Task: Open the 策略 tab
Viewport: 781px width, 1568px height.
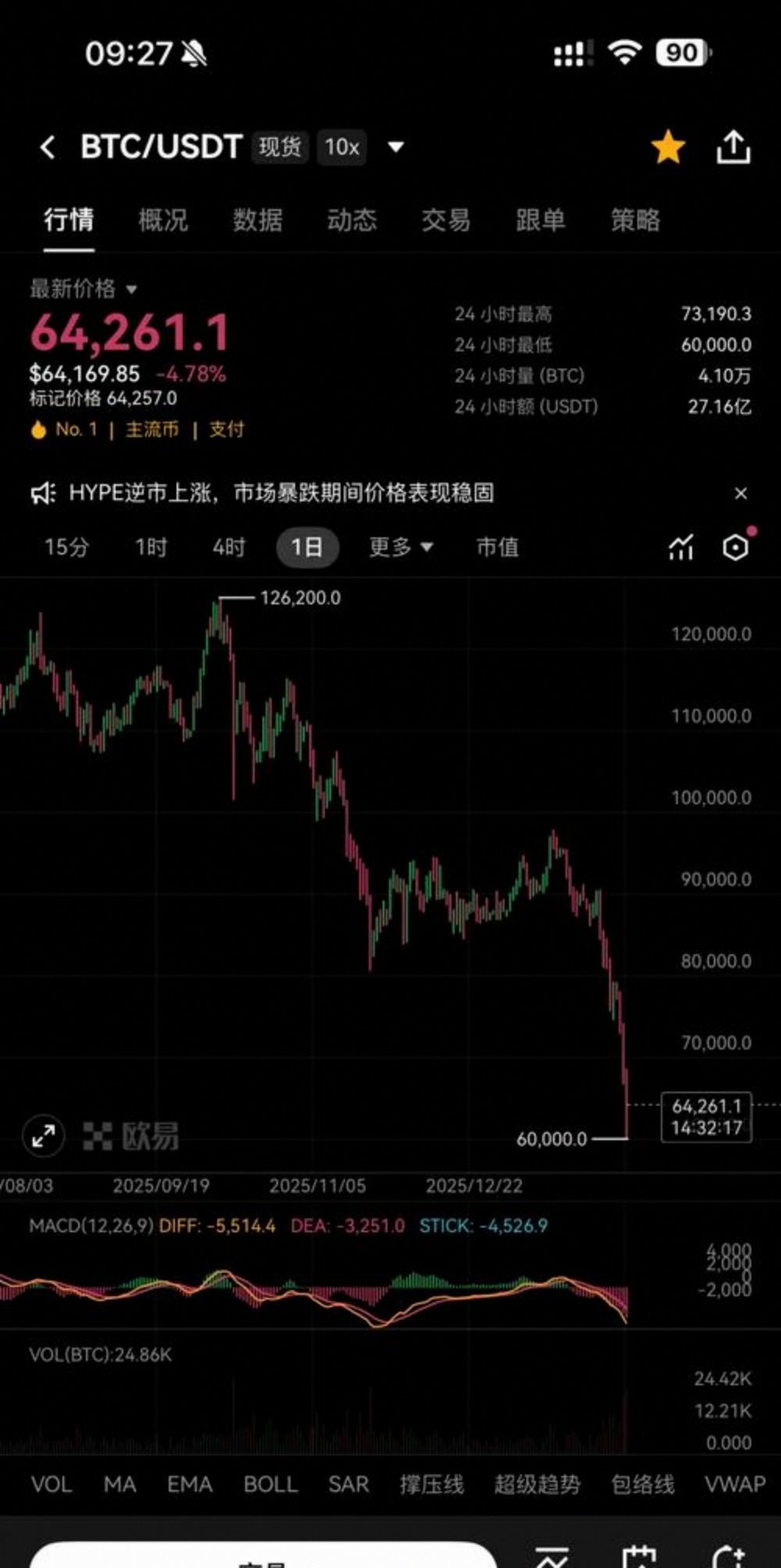Action: [x=633, y=221]
